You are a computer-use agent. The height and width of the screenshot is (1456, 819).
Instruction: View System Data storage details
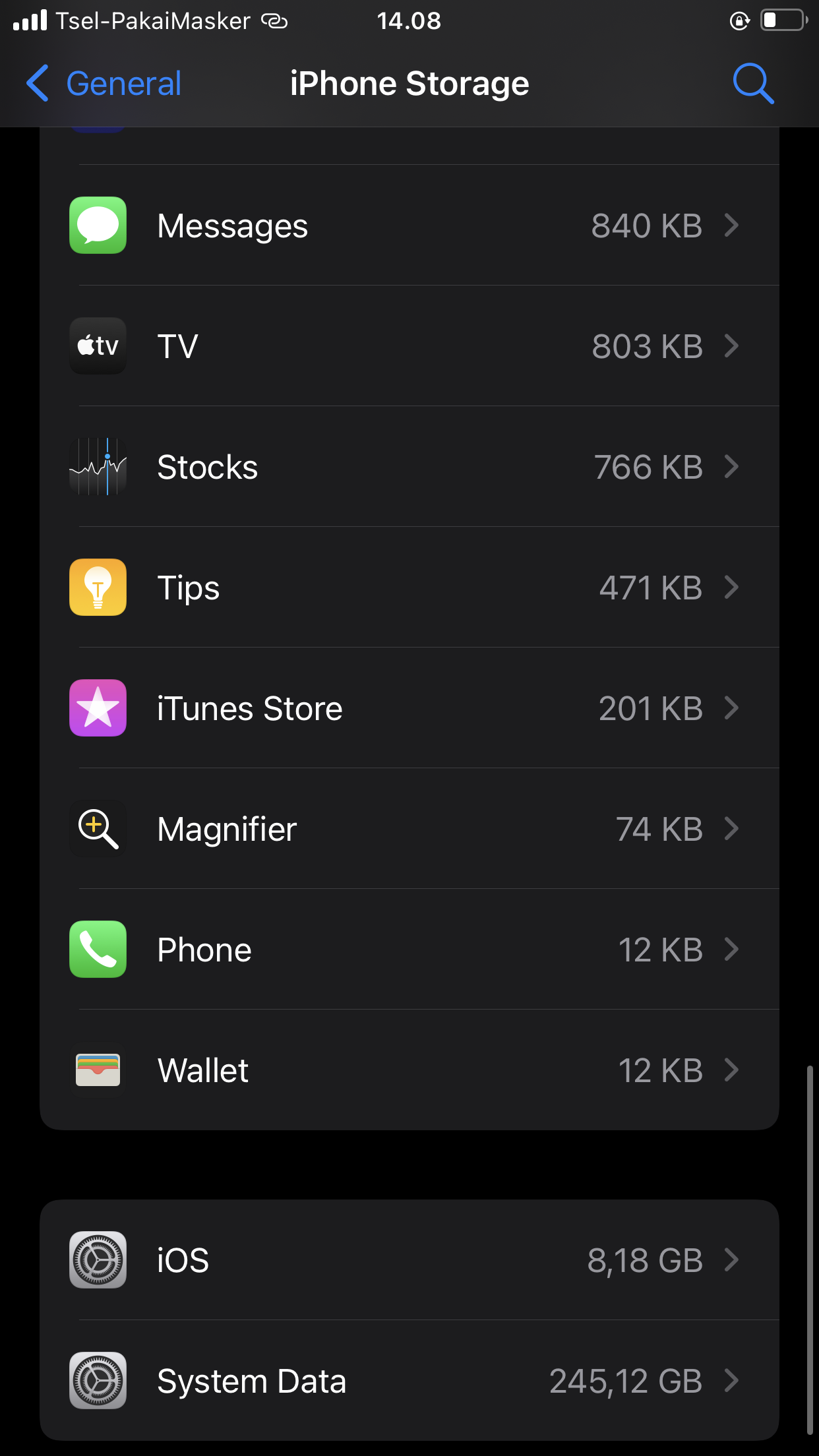[409, 1381]
